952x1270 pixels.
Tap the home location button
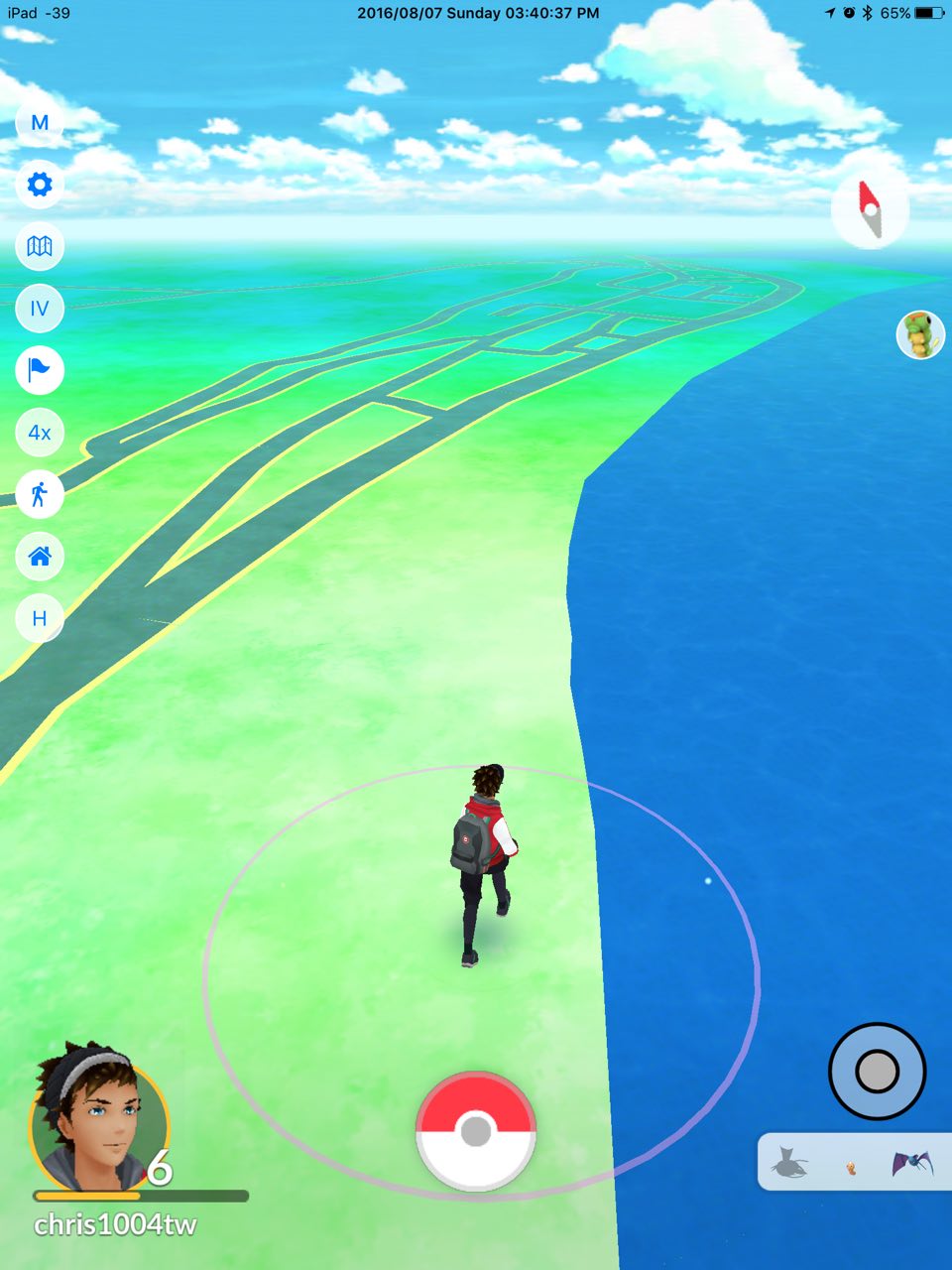click(x=40, y=557)
